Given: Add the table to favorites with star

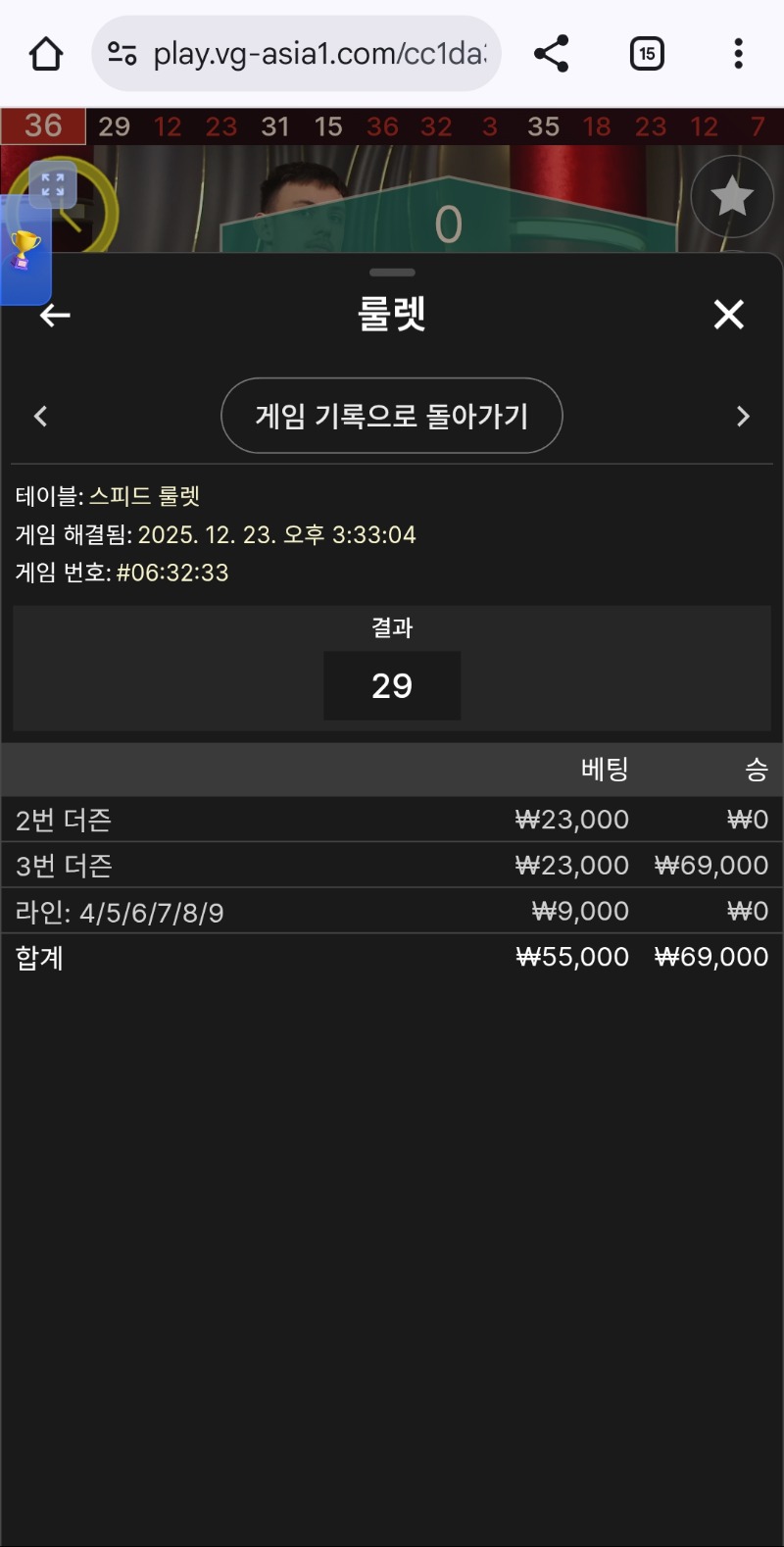Looking at the screenshot, I should [x=731, y=197].
